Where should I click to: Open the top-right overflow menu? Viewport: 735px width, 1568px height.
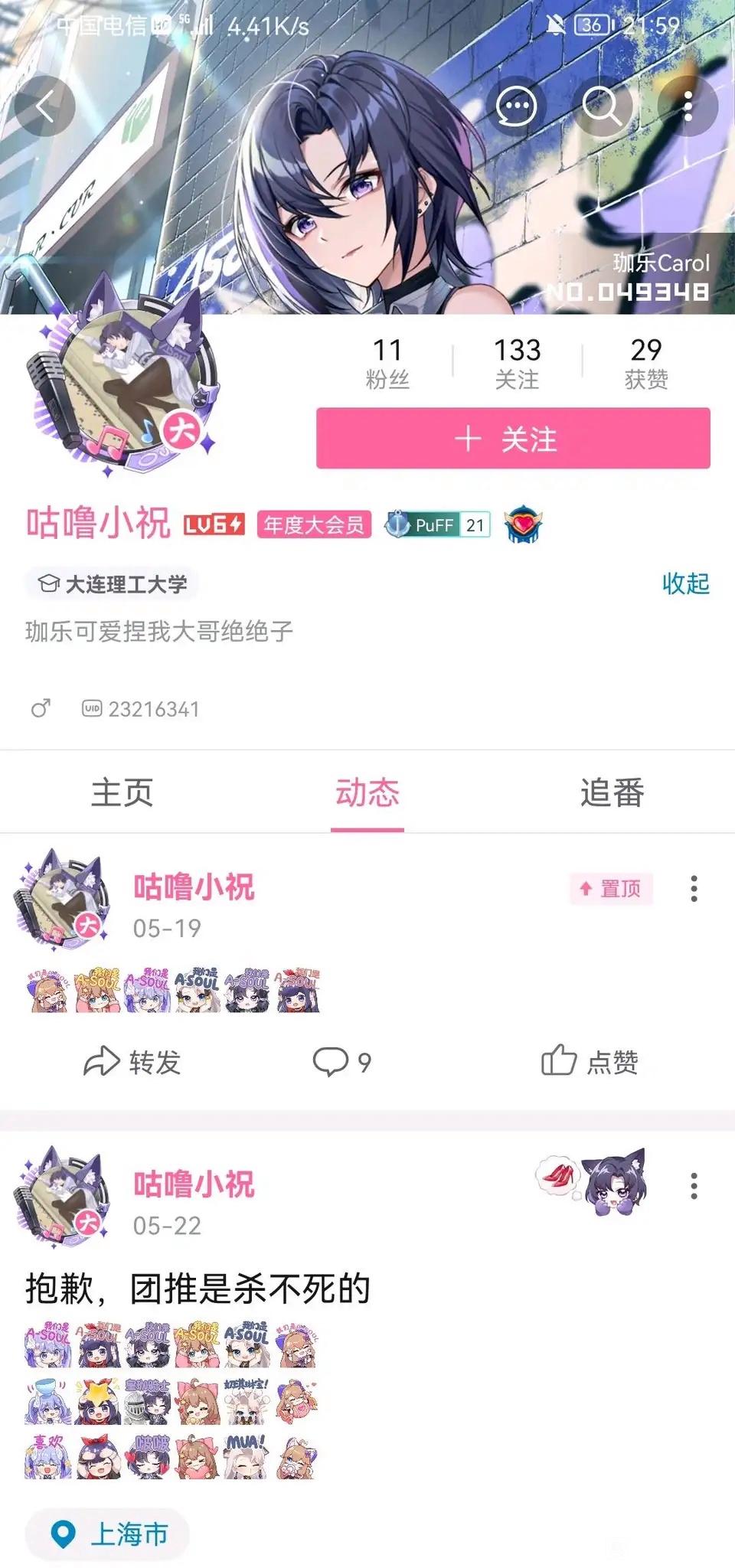[688, 106]
